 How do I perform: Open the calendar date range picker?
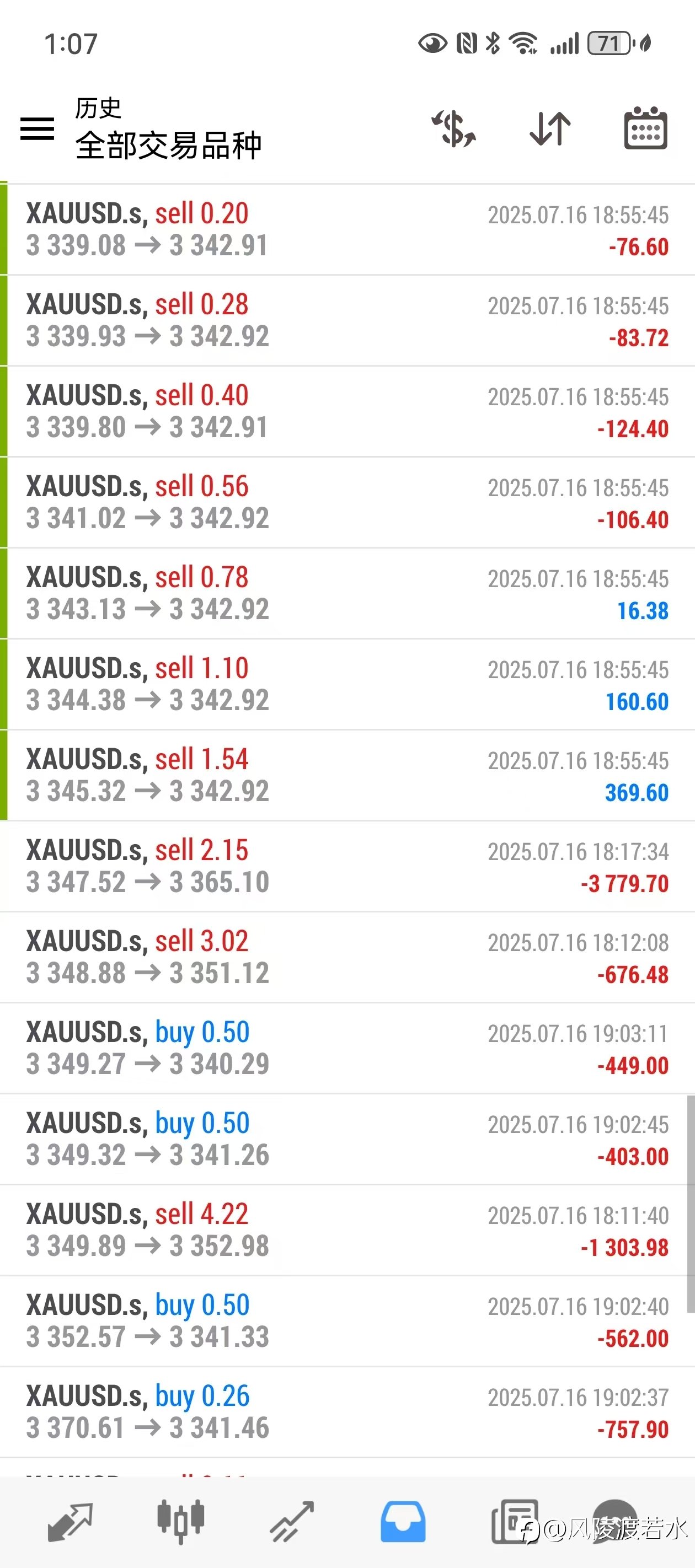pos(646,128)
